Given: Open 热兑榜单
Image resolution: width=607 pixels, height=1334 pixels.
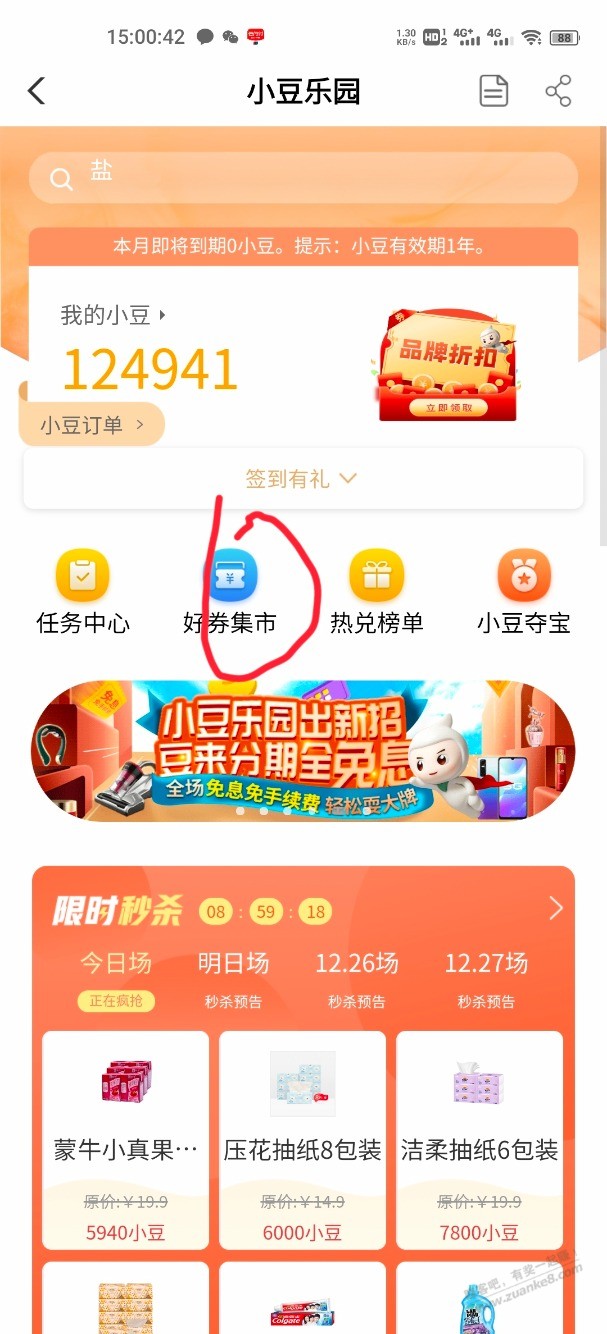Looking at the screenshot, I should (377, 593).
